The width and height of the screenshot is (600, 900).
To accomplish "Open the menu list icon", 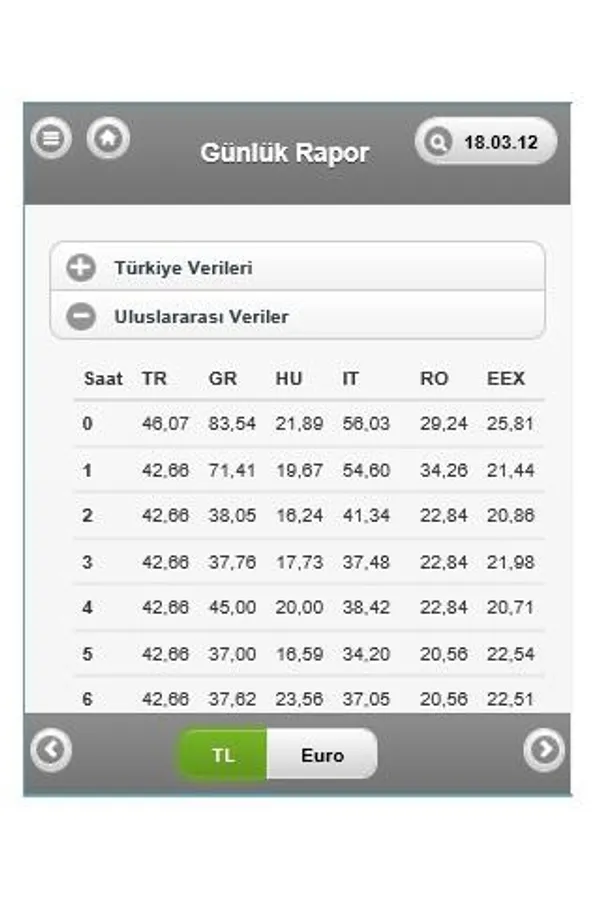I will [x=51, y=138].
